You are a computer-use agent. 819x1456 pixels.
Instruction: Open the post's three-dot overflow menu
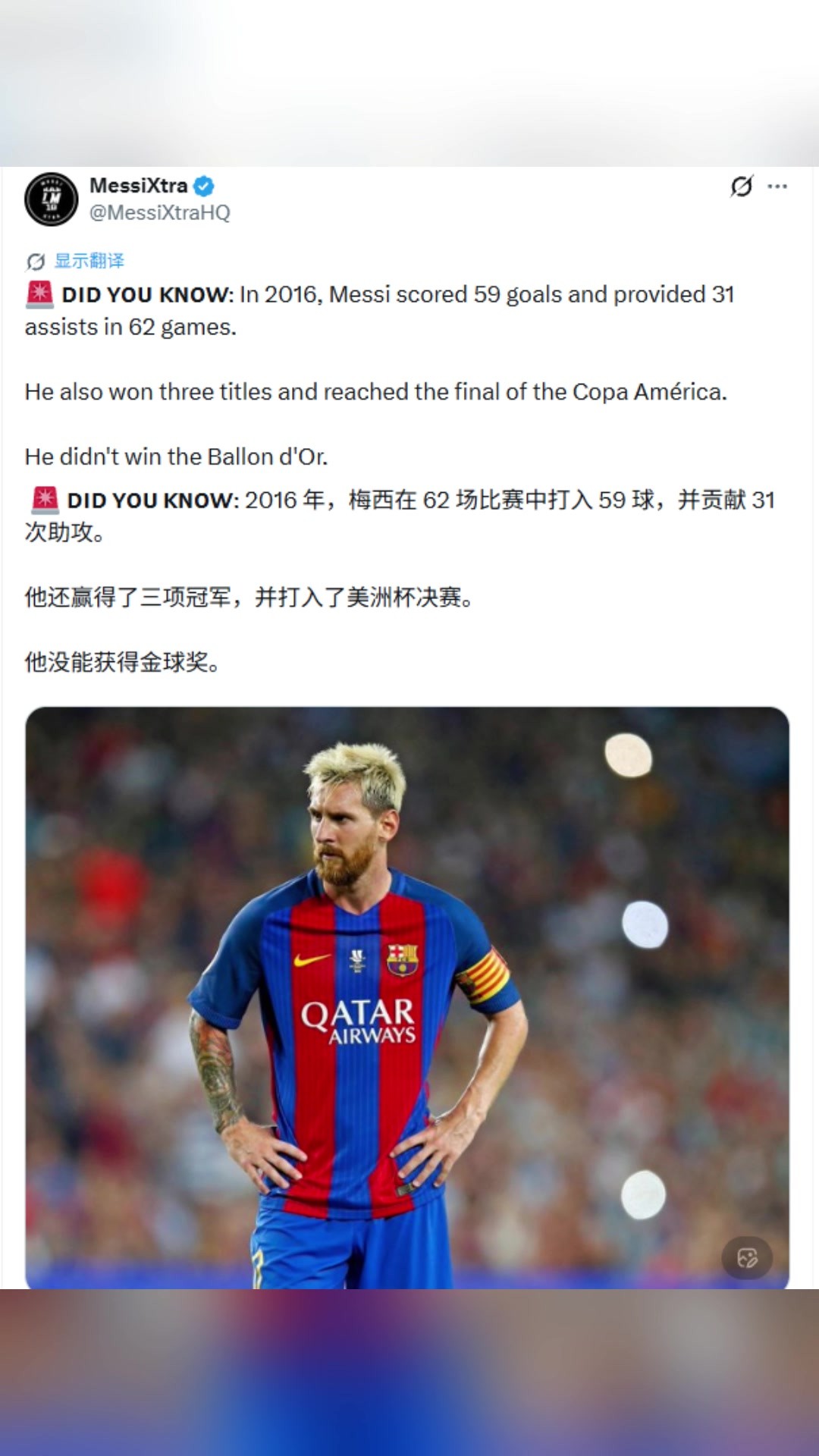coord(777,186)
